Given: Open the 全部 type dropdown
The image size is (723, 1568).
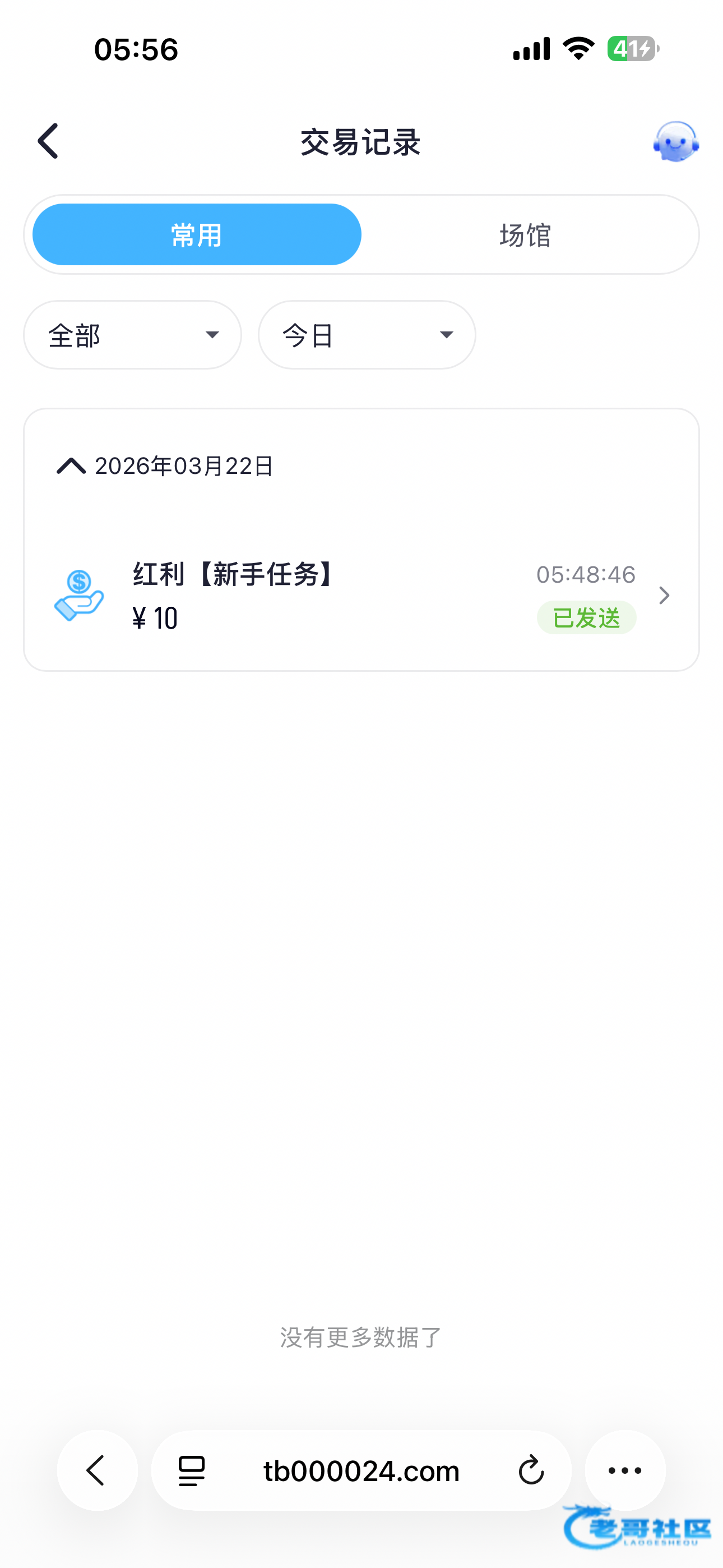Looking at the screenshot, I should [133, 335].
